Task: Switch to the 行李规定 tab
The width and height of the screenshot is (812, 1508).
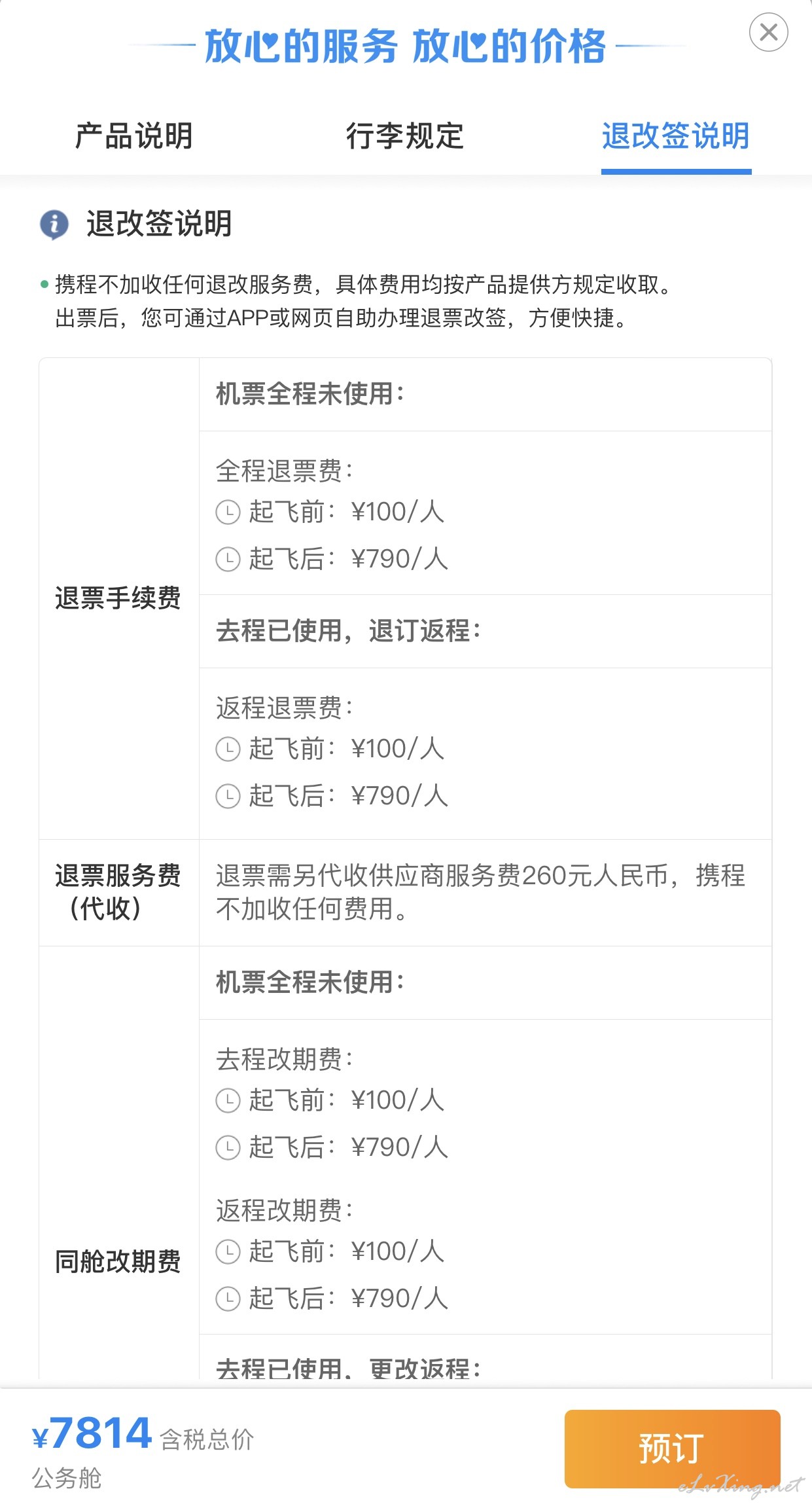Action: (x=405, y=136)
